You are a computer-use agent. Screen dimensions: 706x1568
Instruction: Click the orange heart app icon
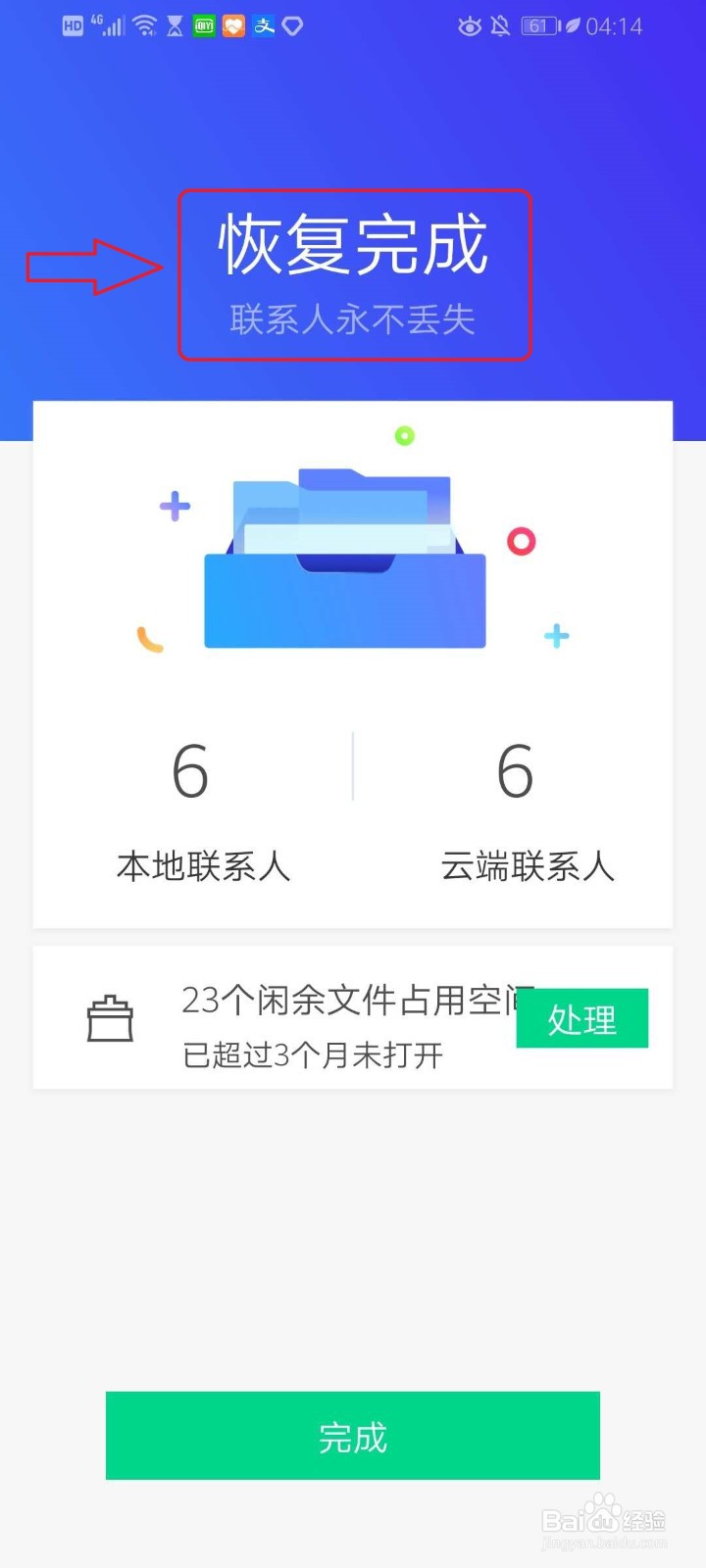(x=232, y=25)
